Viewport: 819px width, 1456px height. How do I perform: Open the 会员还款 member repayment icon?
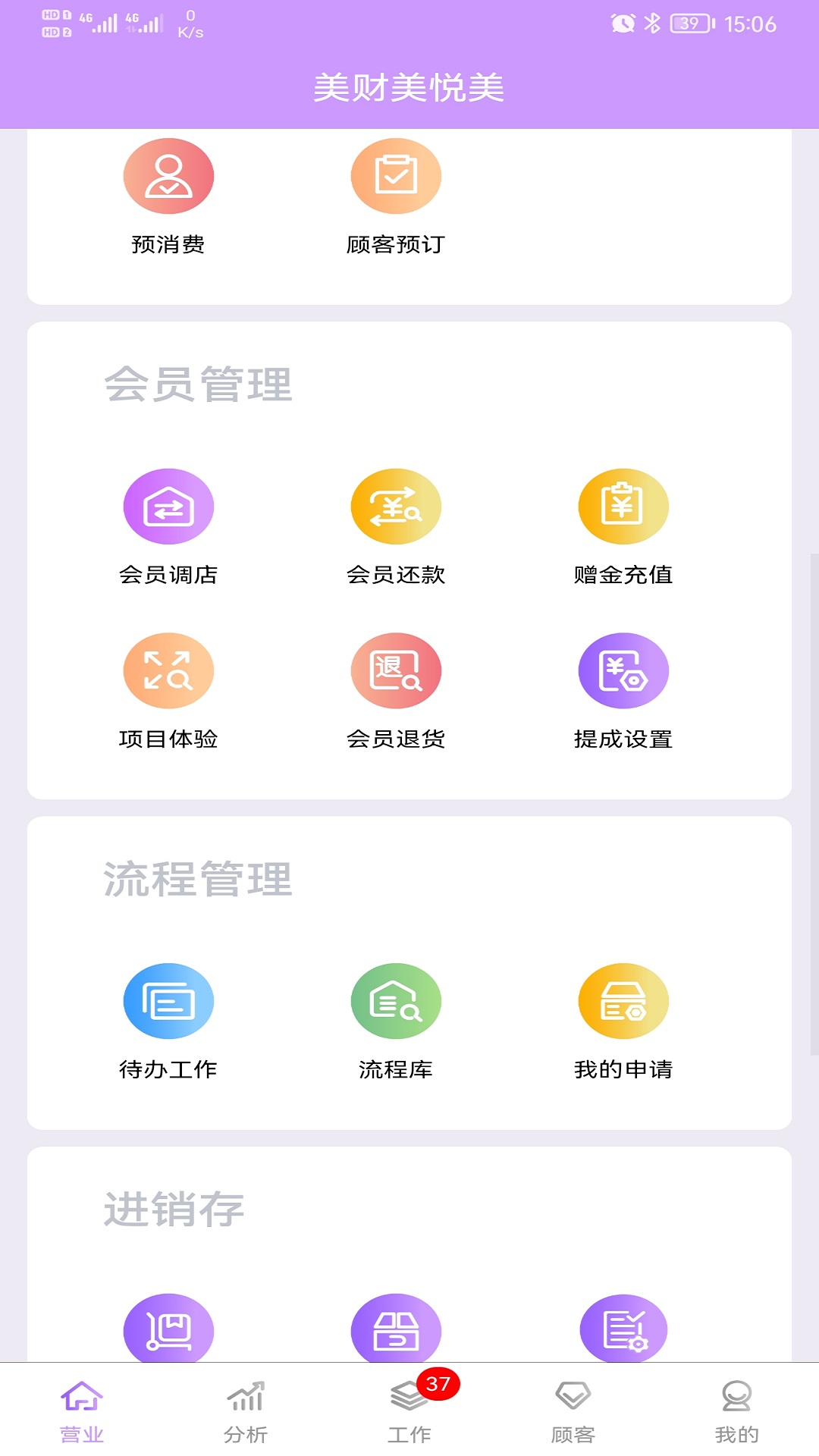[x=395, y=507]
